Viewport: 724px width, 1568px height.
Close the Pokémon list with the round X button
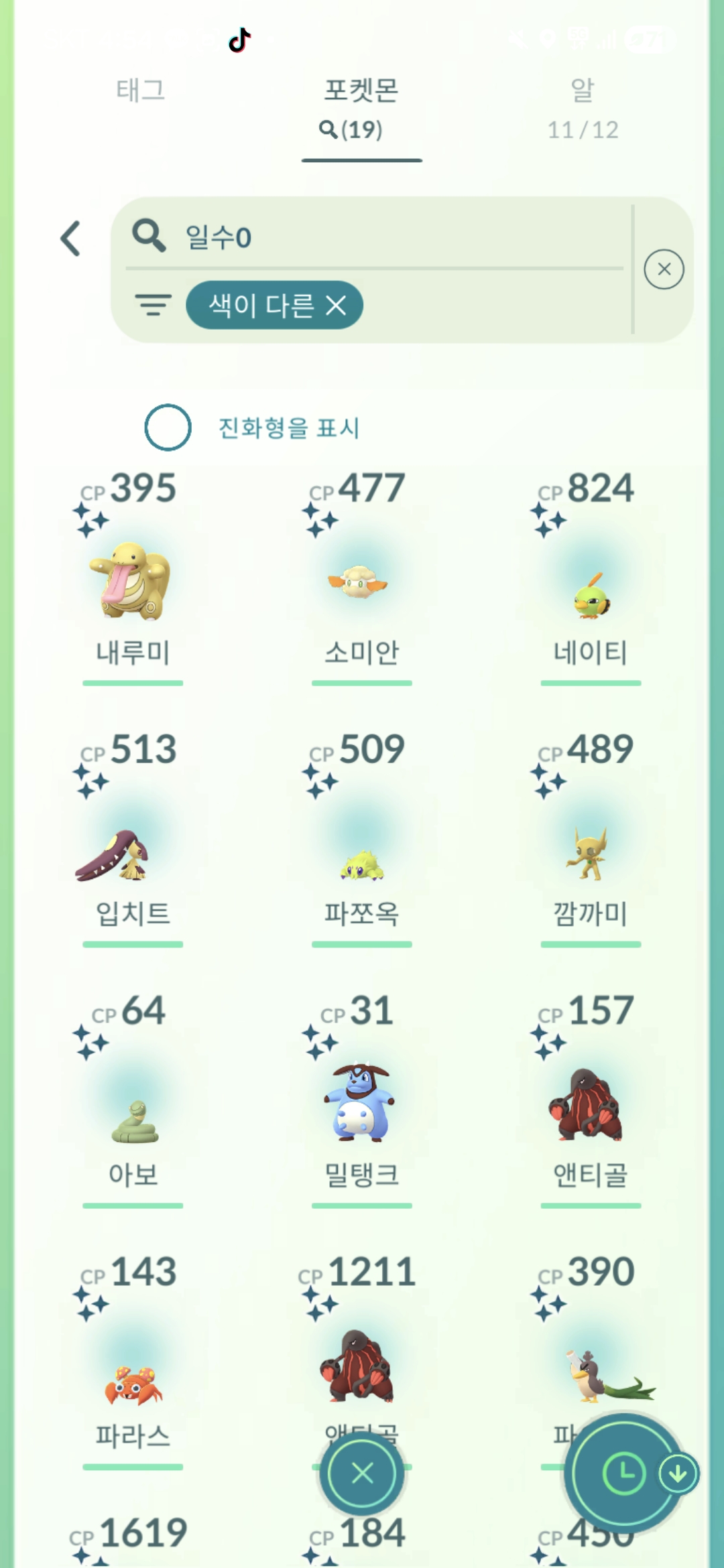point(362,1473)
